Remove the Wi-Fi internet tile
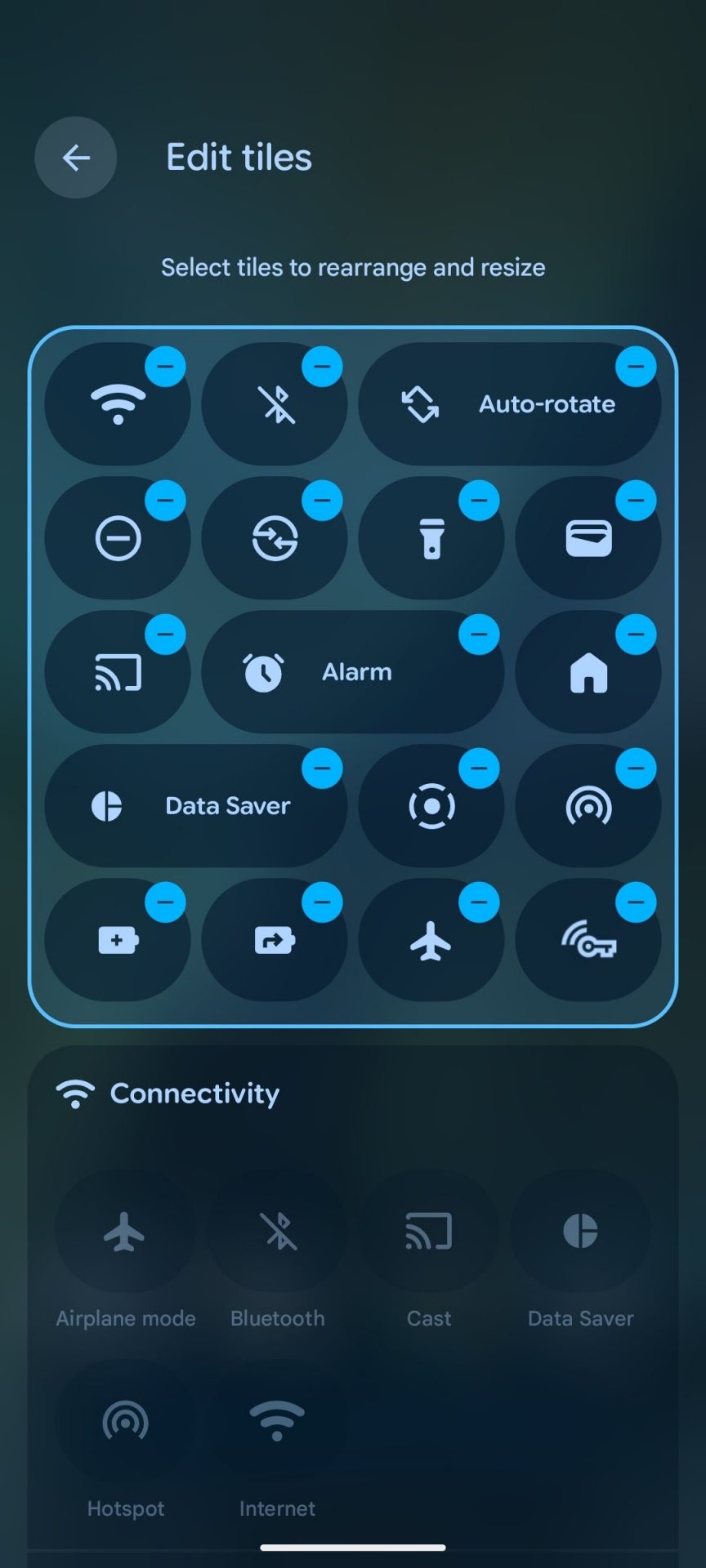706x1568 pixels. click(165, 366)
